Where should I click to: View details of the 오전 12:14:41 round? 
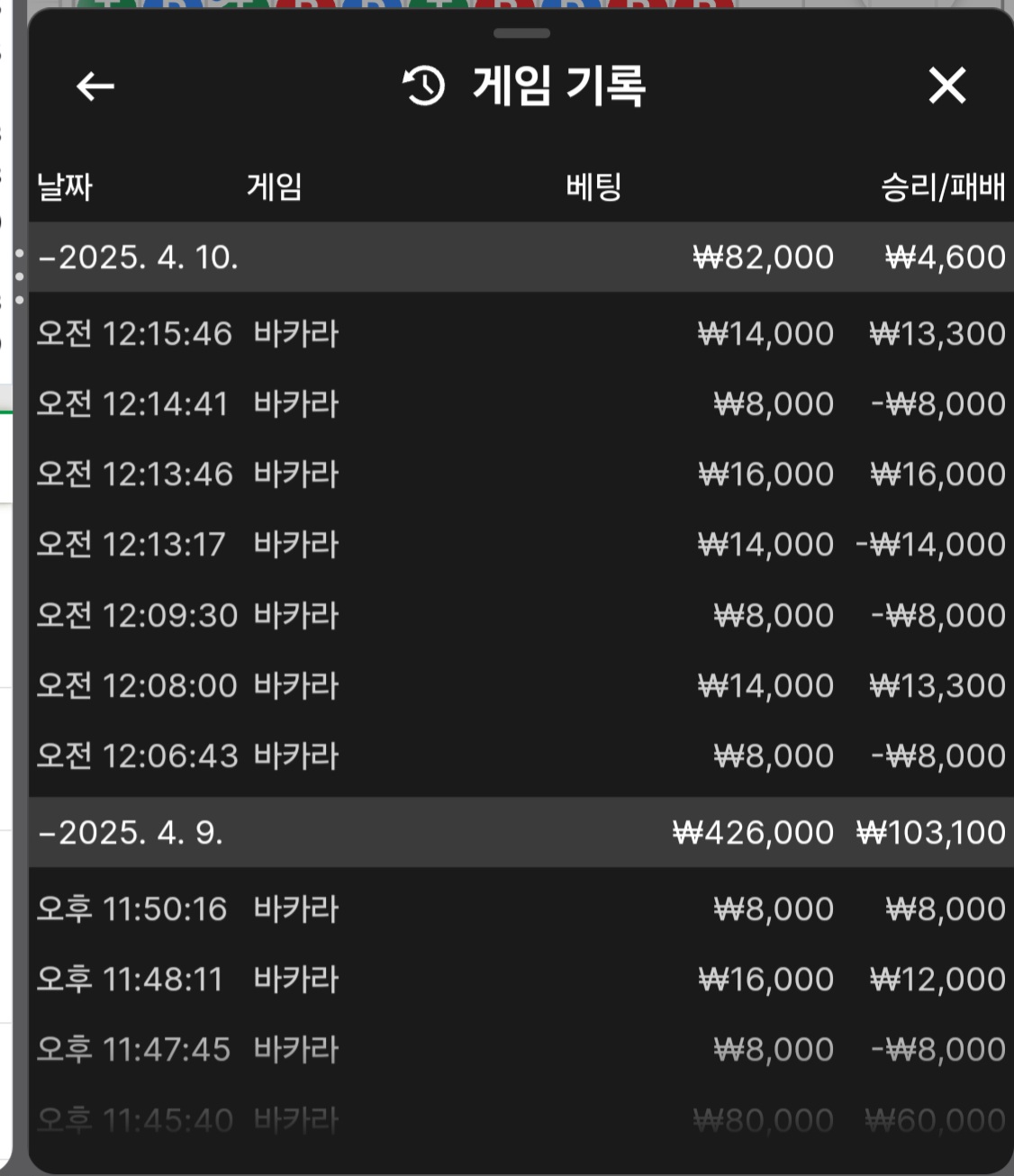(521, 404)
